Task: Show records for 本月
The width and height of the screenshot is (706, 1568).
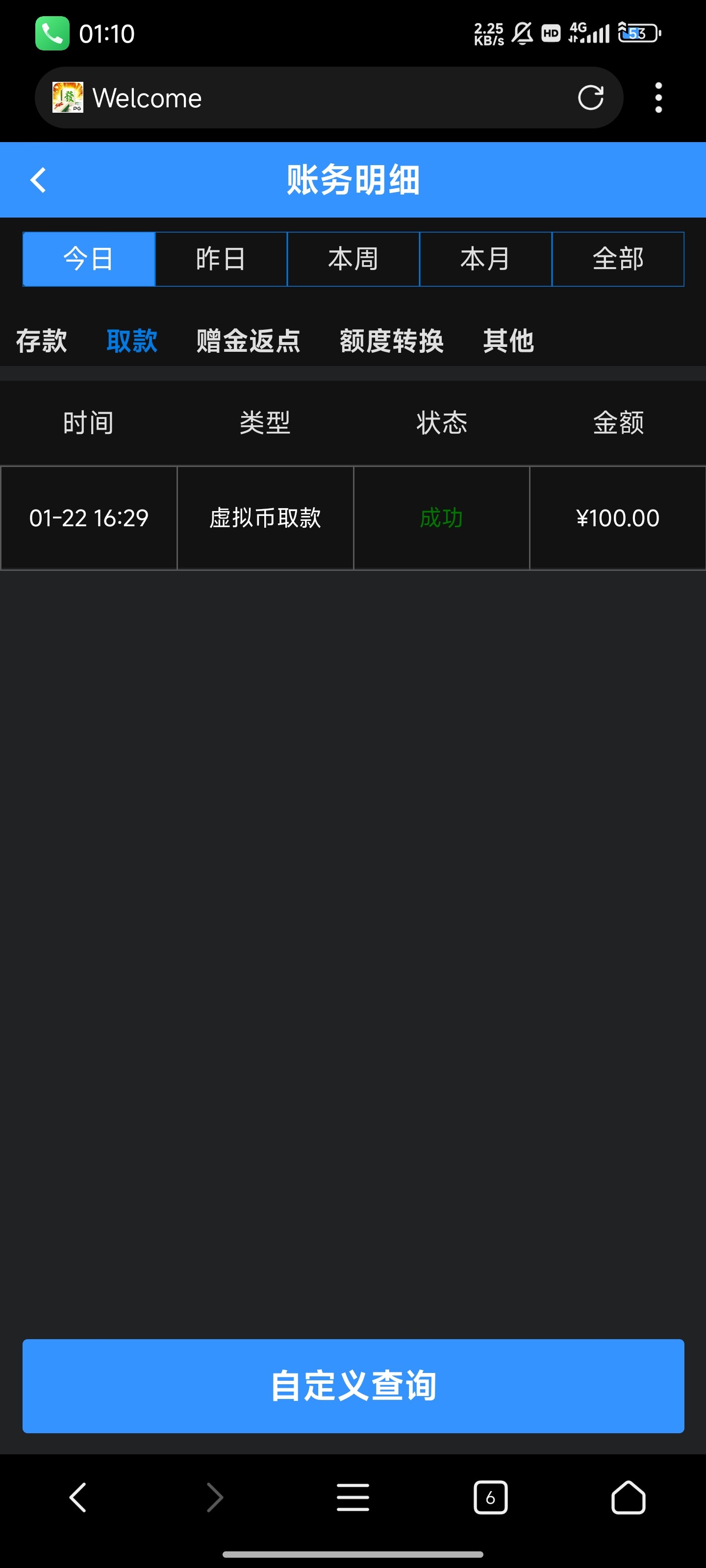Action: pyautogui.click(x=485, y=259)
